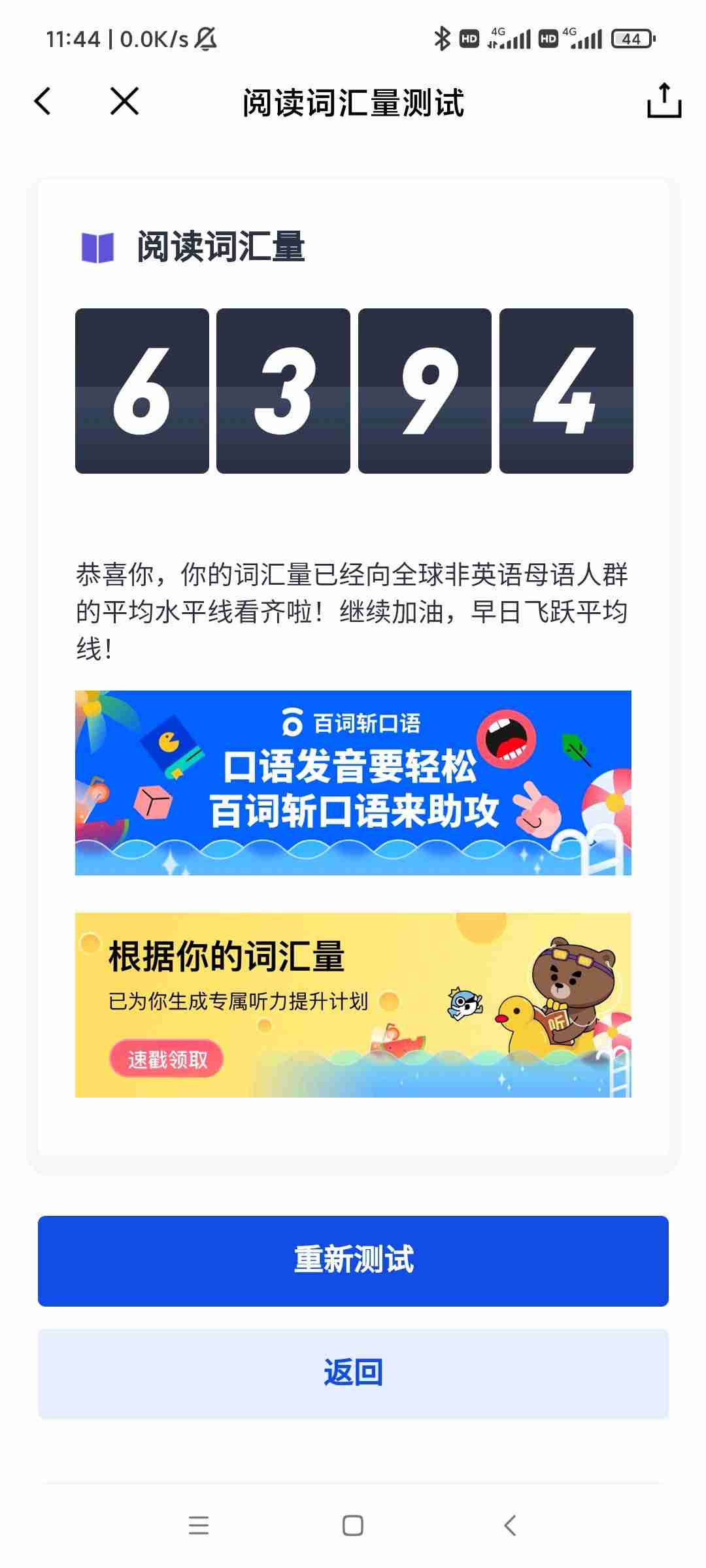This screenshot has width=706, height=1568.
Task: Close the vocabulary test page
Action: click(124, 102)
